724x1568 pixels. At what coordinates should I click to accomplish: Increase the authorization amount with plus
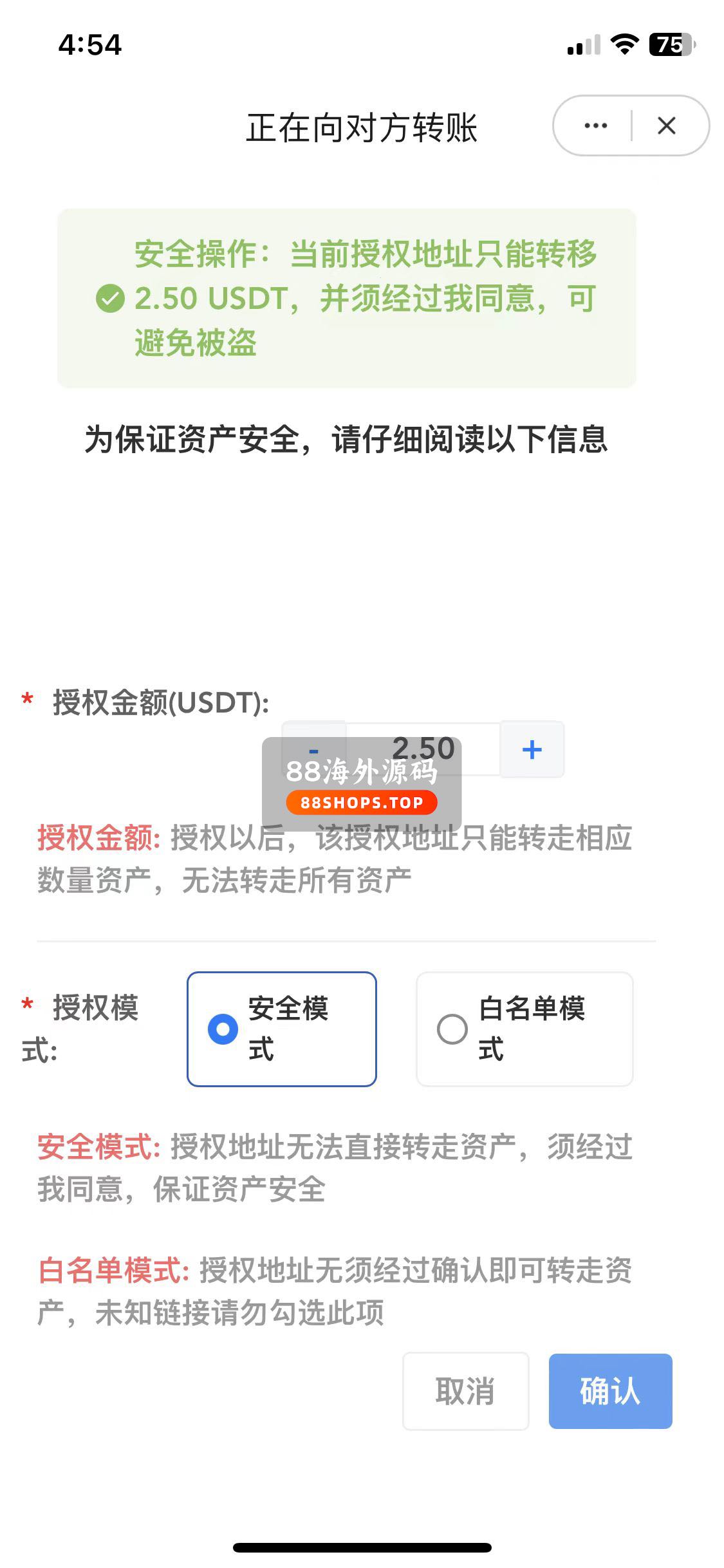click(532, 749)
